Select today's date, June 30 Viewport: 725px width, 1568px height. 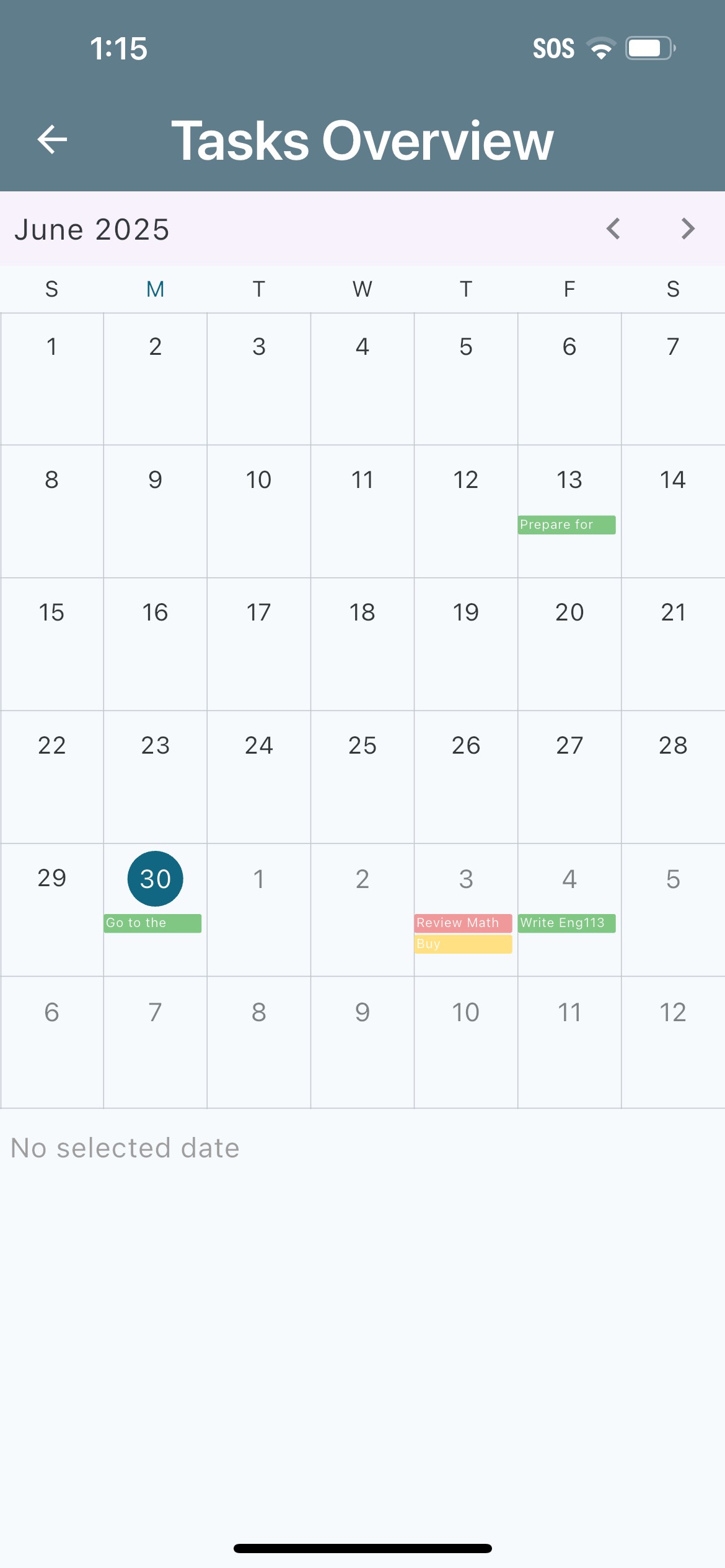155,879
